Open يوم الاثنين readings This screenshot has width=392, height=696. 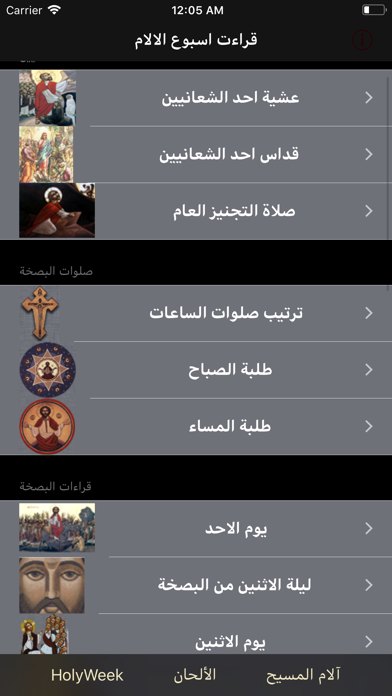click(196, 634)
